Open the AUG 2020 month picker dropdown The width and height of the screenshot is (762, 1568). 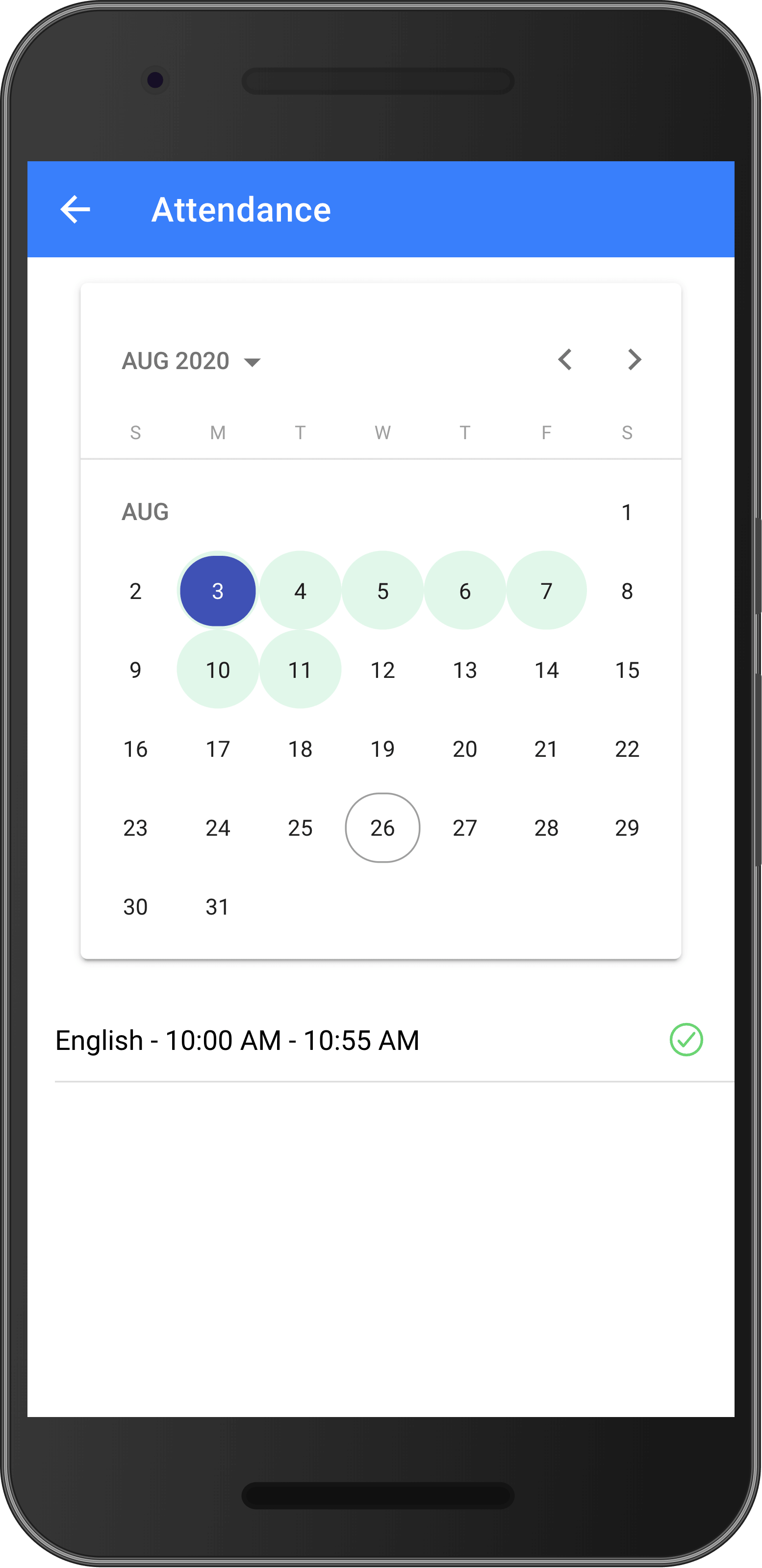point(190,360)
